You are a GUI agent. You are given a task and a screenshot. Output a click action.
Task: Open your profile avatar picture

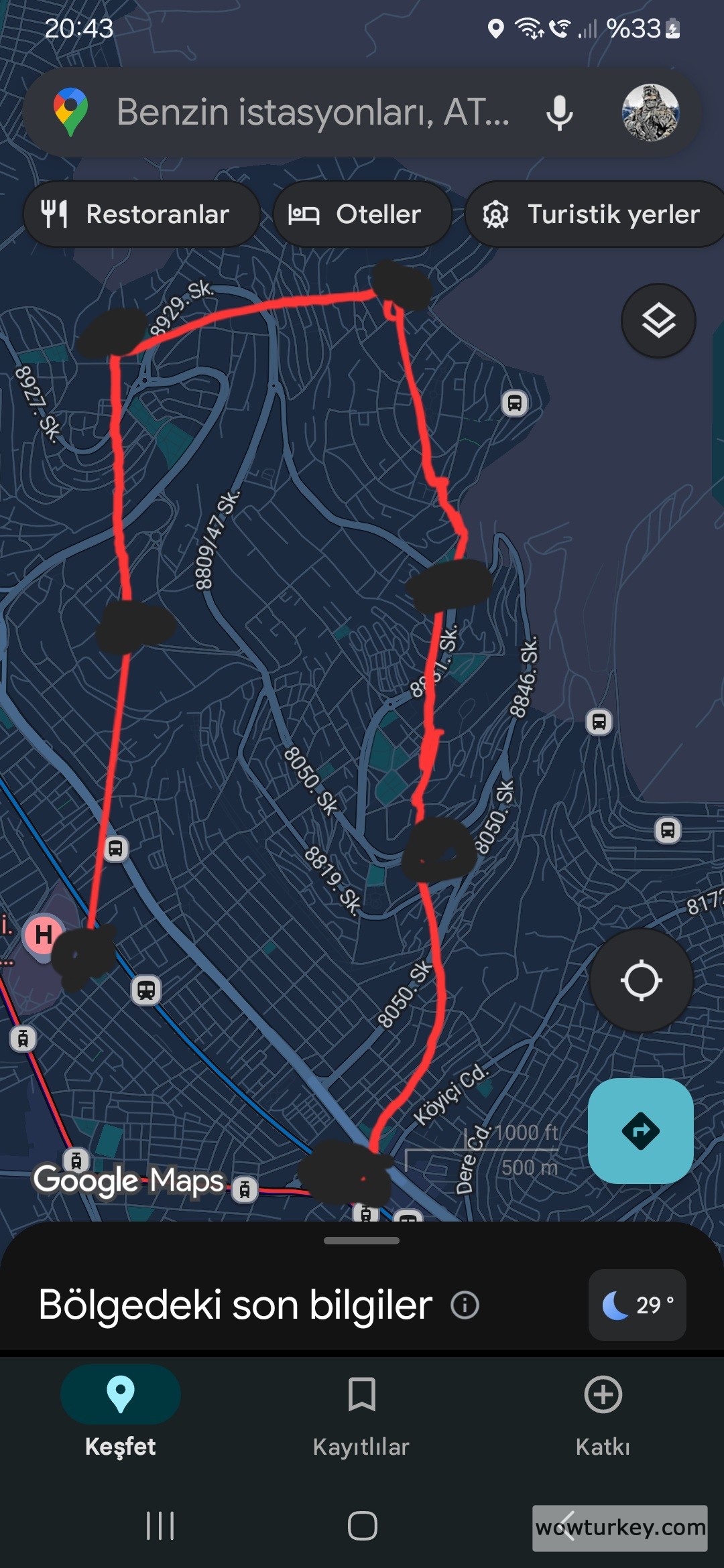point(649,112)
